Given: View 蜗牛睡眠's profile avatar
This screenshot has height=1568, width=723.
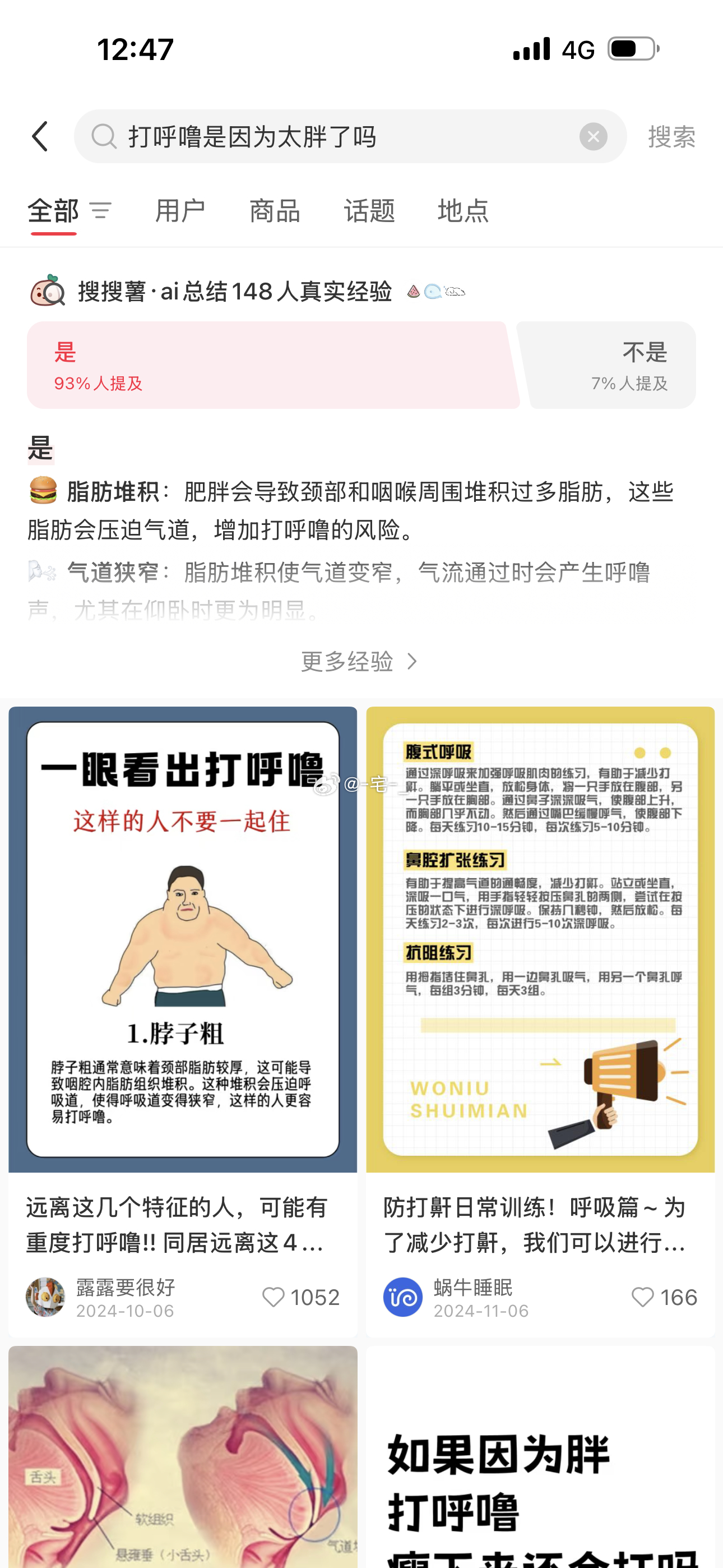Looking at the screenshot, I should tap(402, 1297).
